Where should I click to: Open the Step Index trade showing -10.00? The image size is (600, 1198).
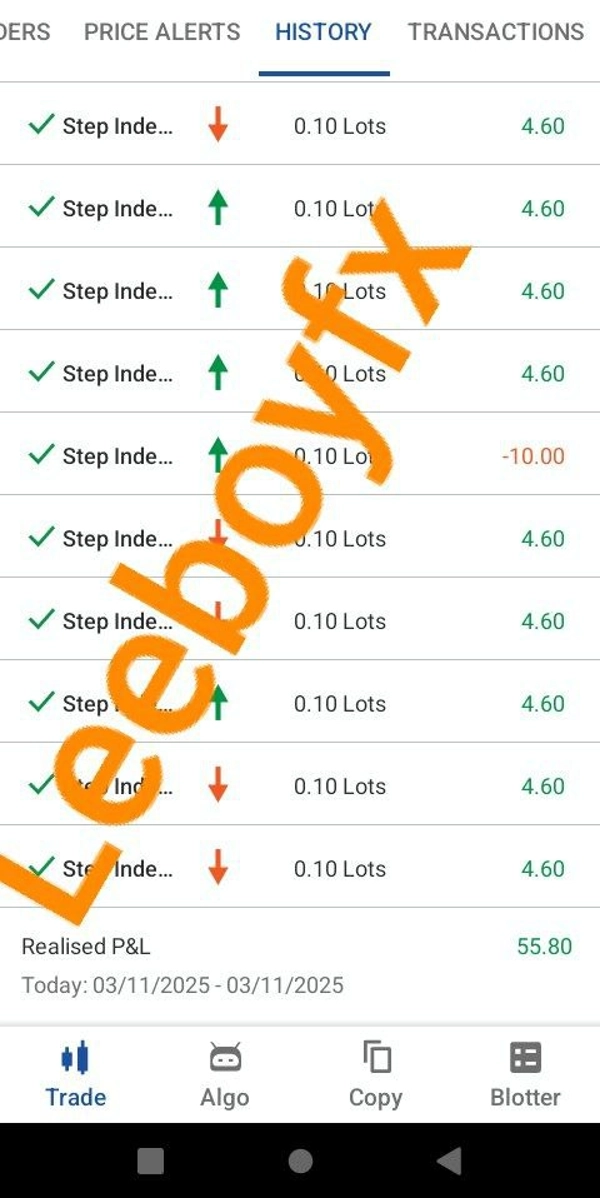[300, 456]
